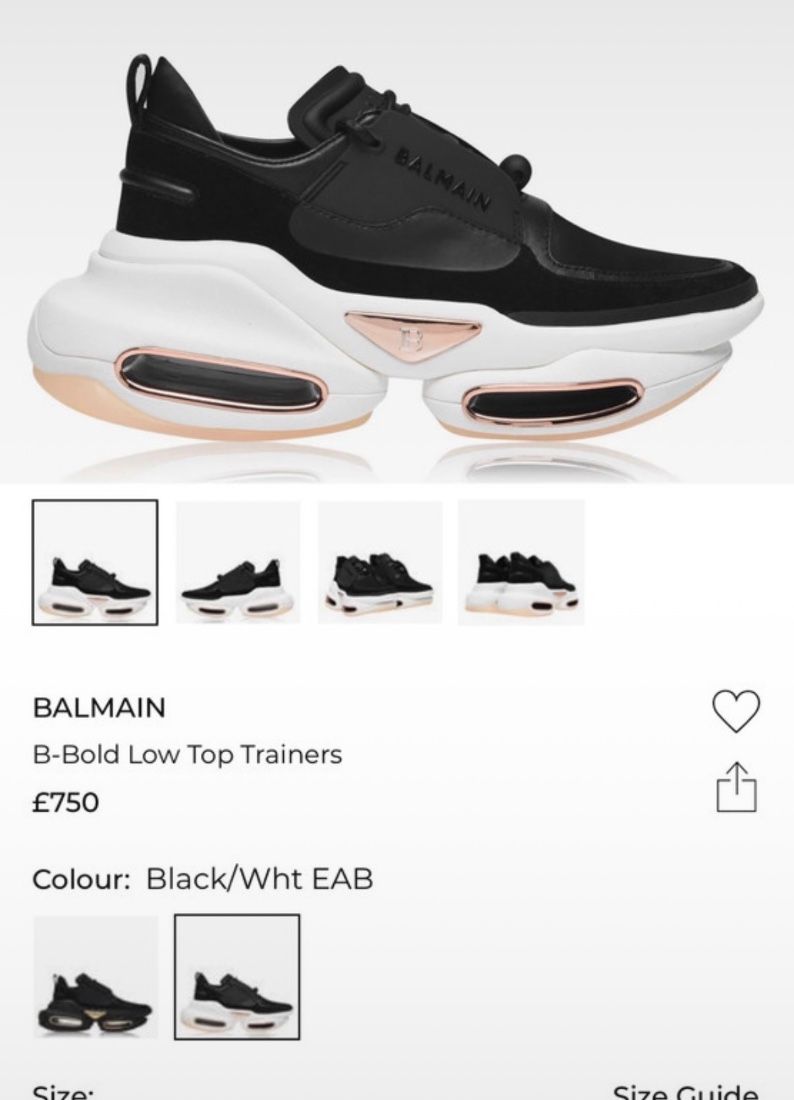Screen dimensions: 794x1100
Task: Select the first gallery thumbnail side view
Action: click(95, 562)
